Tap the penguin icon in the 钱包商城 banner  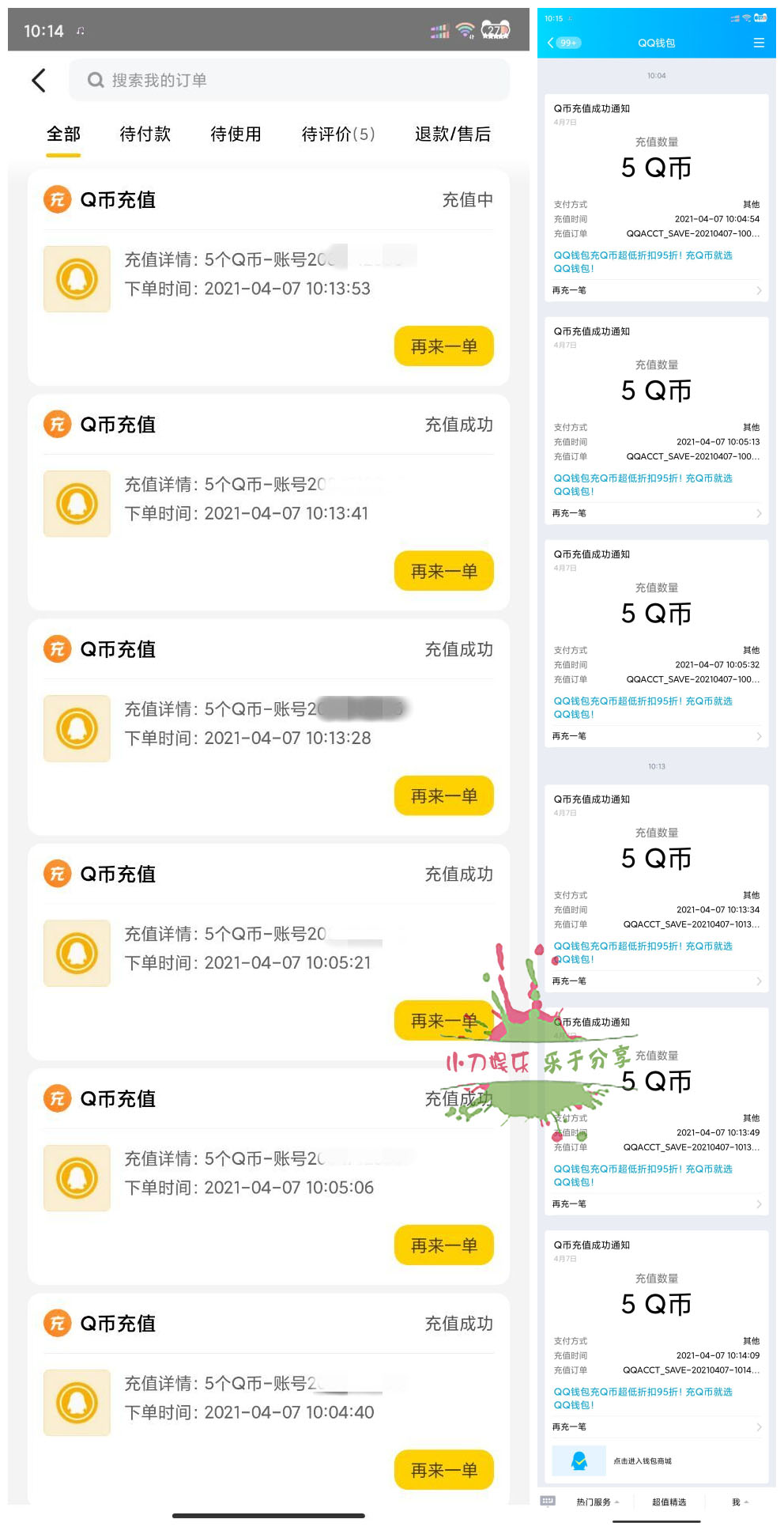(x=578, y=1461)
